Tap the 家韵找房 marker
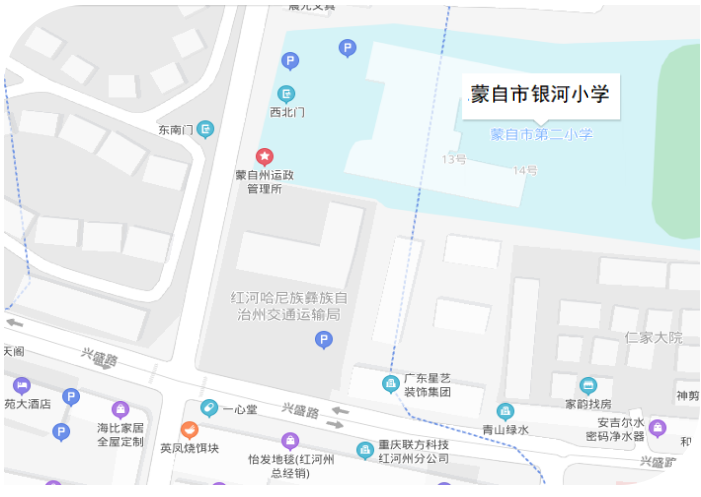This screenshot has height=497, width=701. (x=588, y=386)
